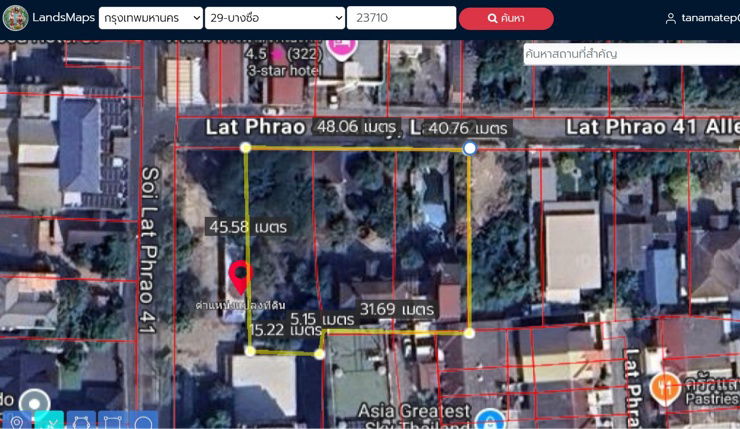Focus the parcel number field 23710
The width and height of the screenshot is (740, 429).
point(399,18)
